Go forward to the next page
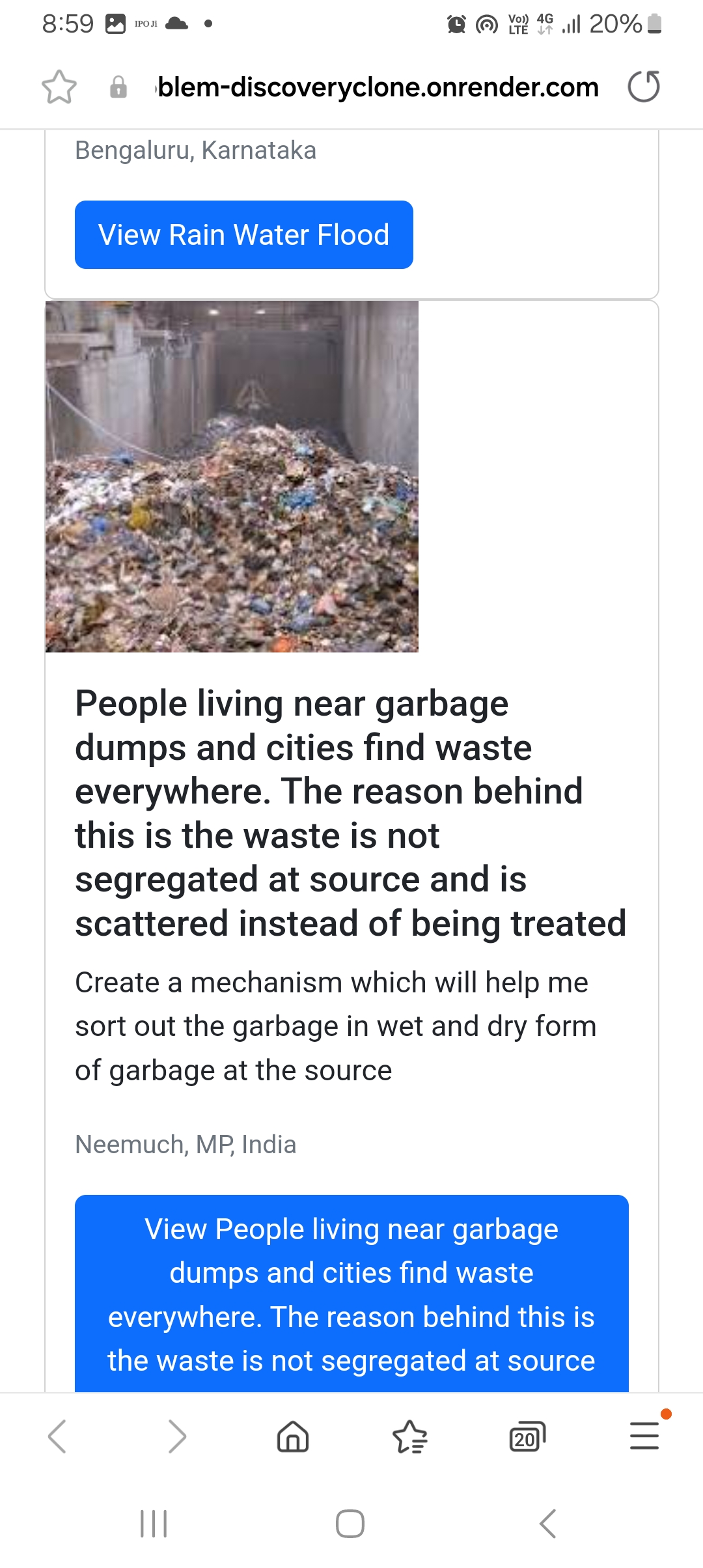703x1568 pixels. (x=176, y=1436)
